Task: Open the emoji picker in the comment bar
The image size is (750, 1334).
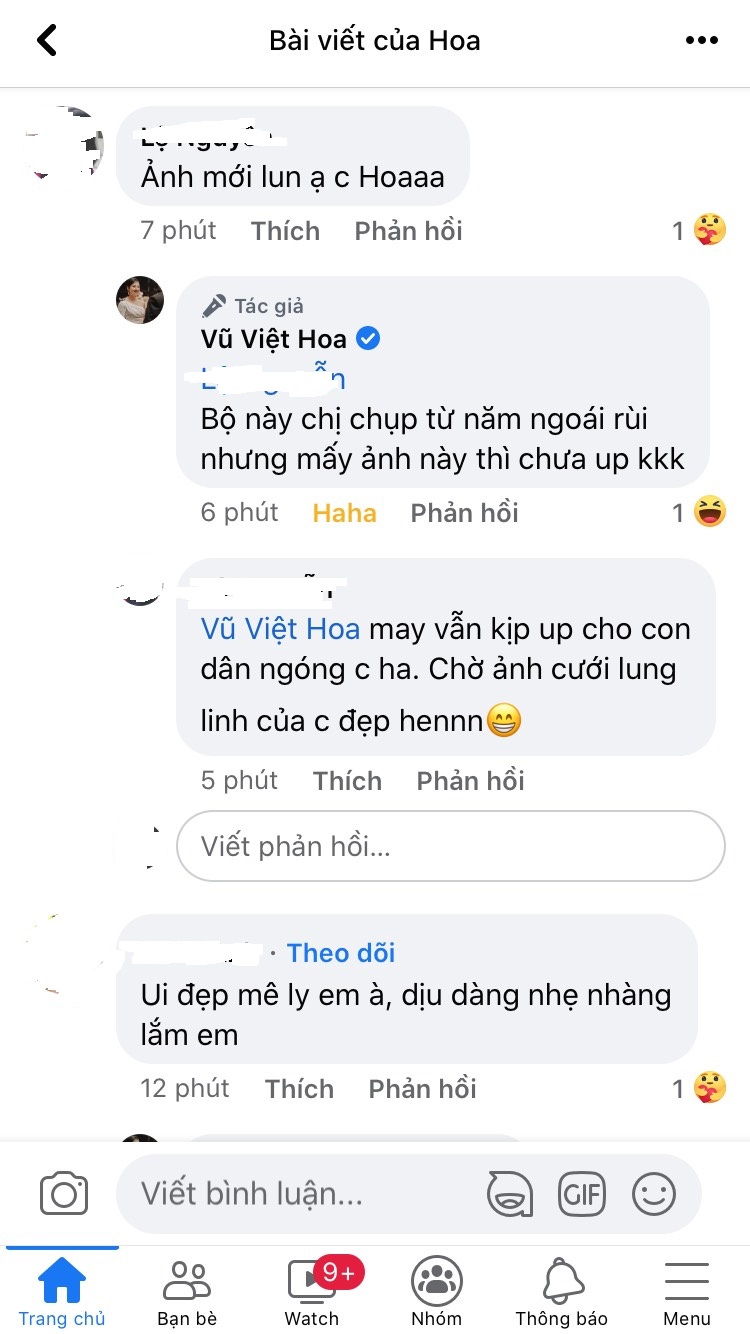Action: pyautogui.click(x=655, y=1193)
